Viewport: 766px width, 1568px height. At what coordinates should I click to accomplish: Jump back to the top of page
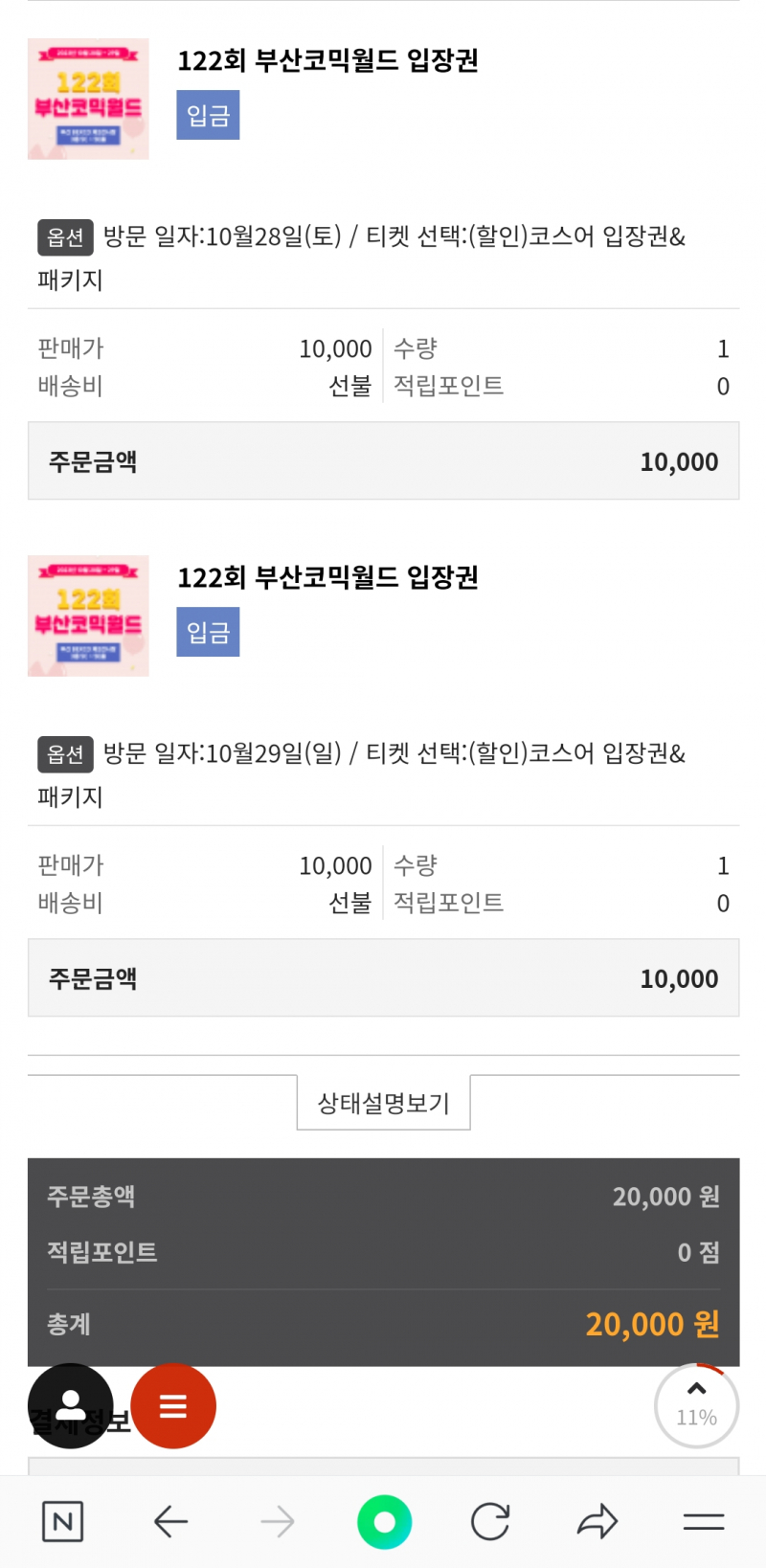click(696, 1405)
